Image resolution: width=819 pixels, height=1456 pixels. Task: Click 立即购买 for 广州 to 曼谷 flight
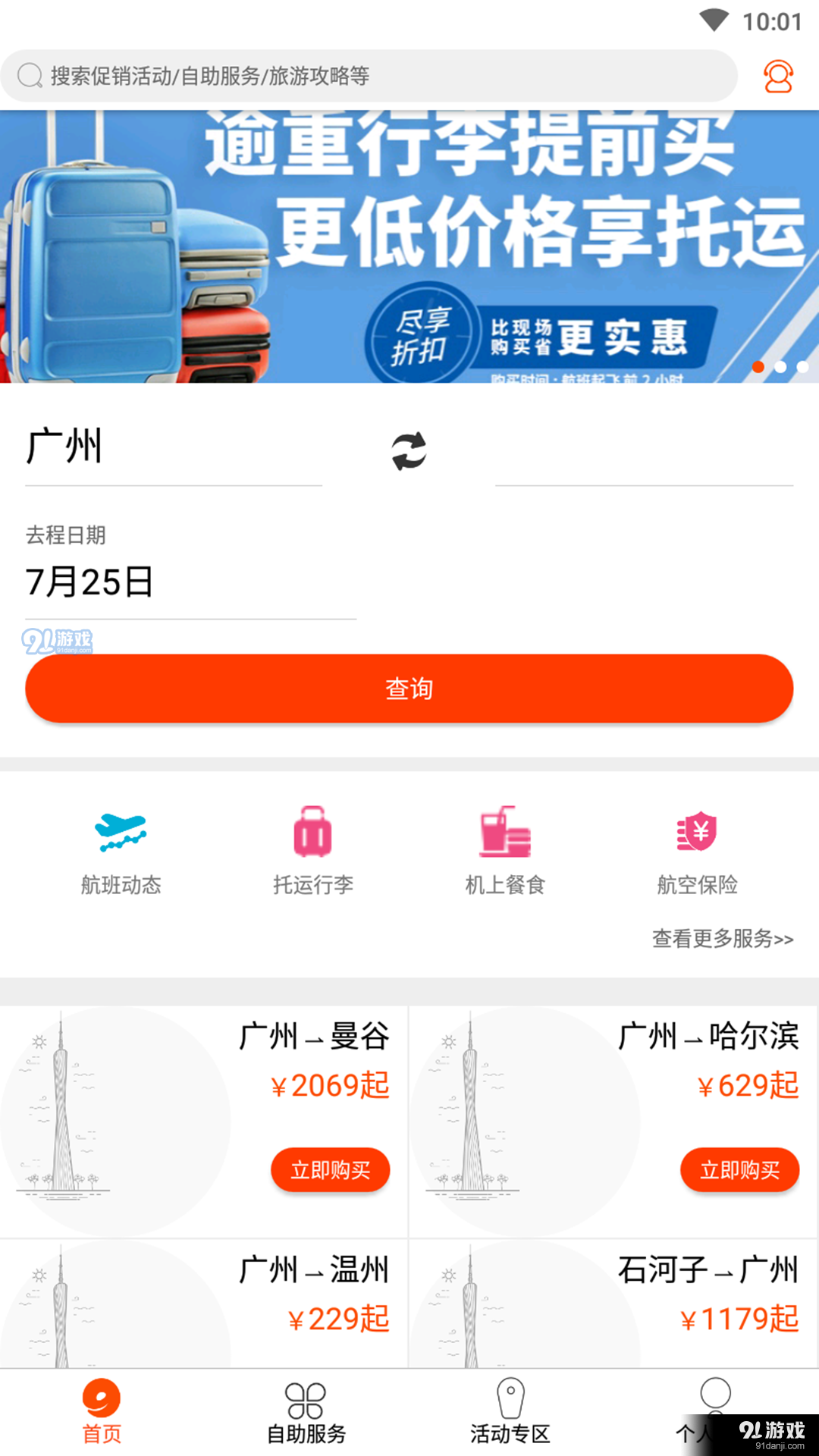point(330,1170)
